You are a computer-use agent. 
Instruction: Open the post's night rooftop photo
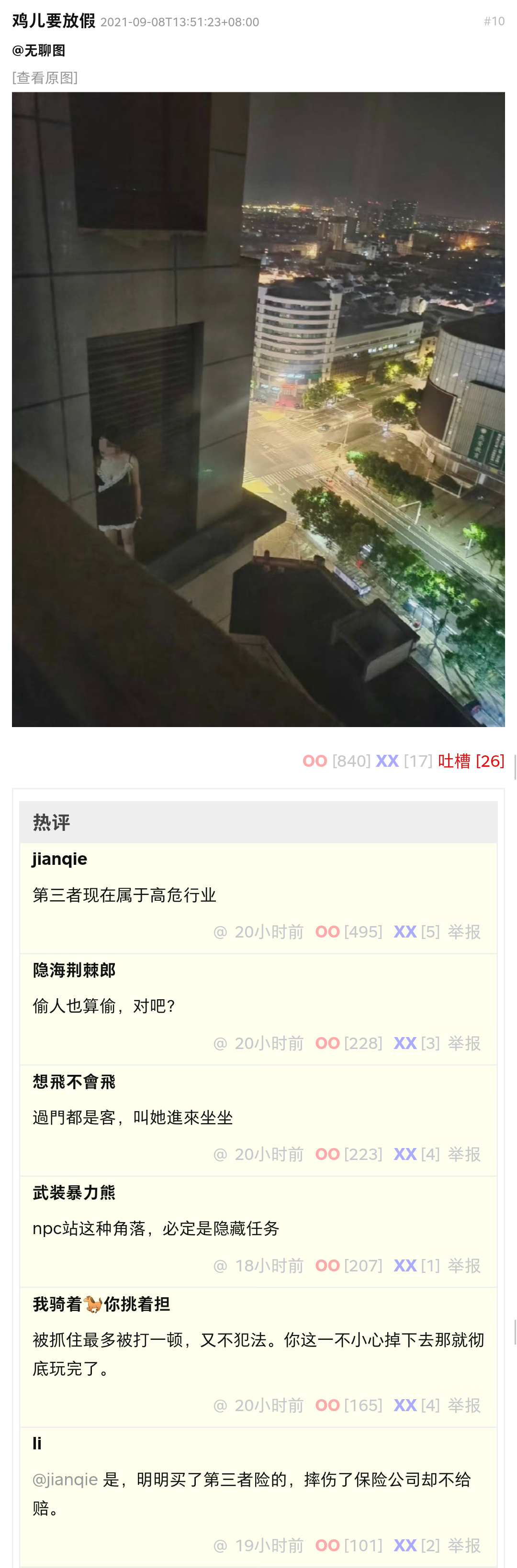point(258,409)
